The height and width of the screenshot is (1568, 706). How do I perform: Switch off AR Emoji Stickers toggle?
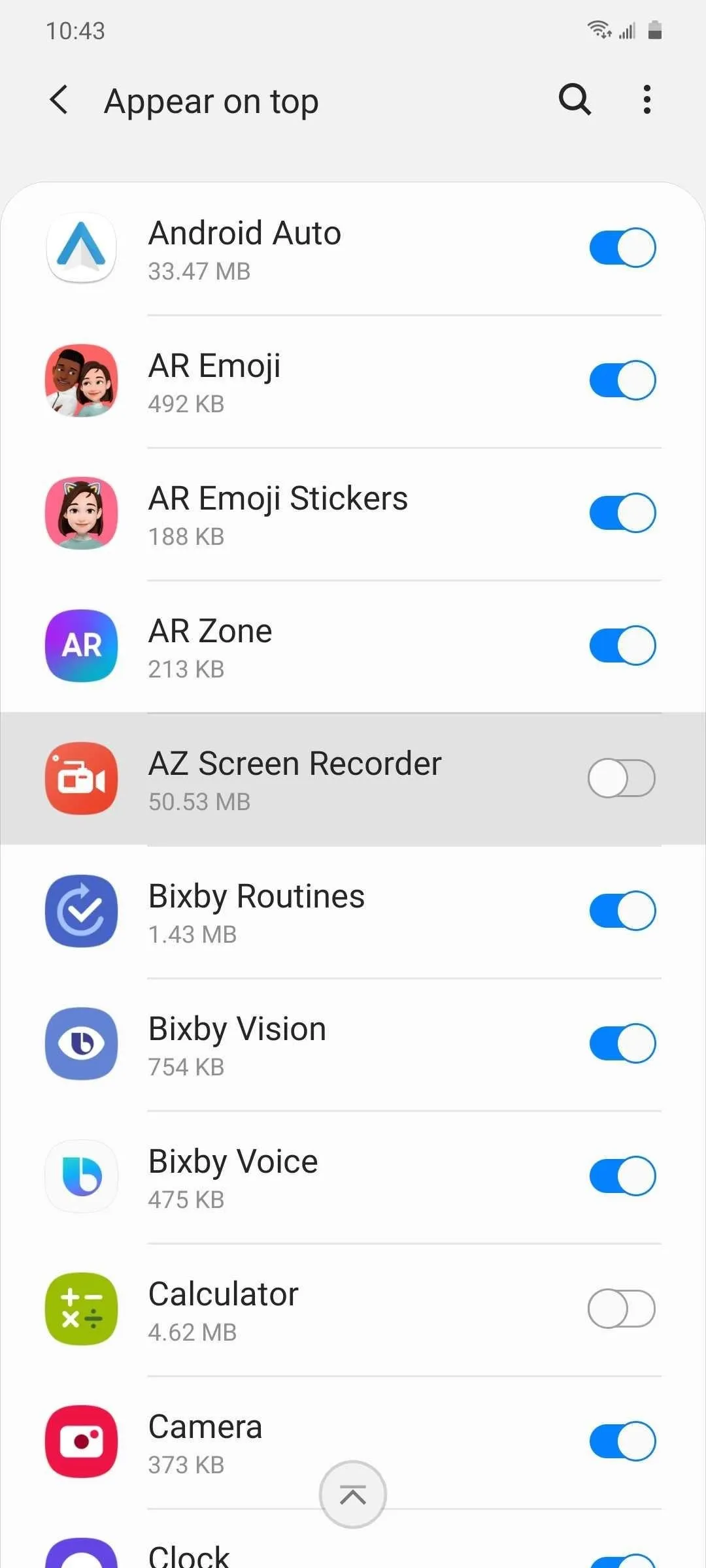pyautogui.click(x=622, y=513)
